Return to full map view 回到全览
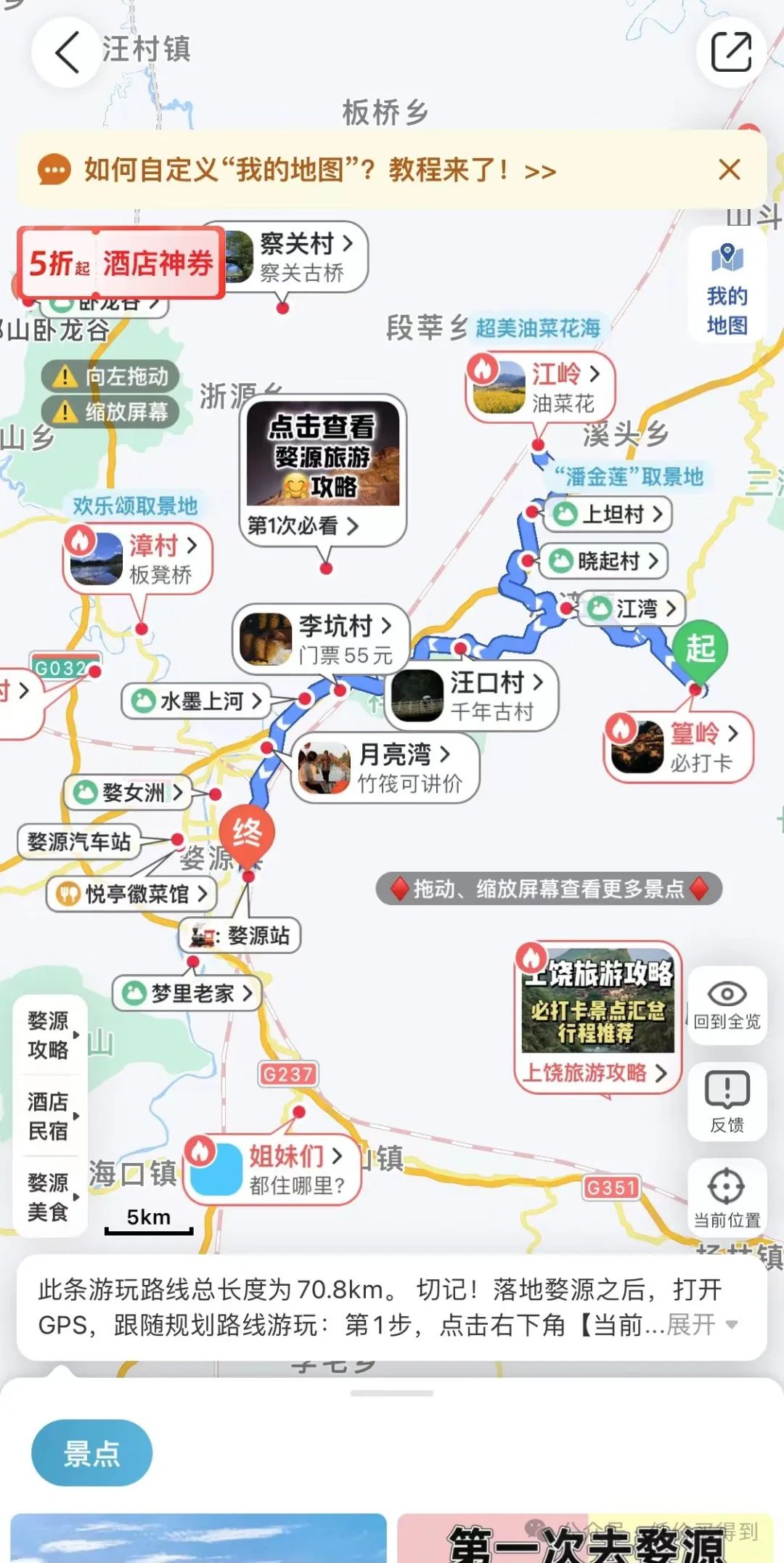 727,1005
